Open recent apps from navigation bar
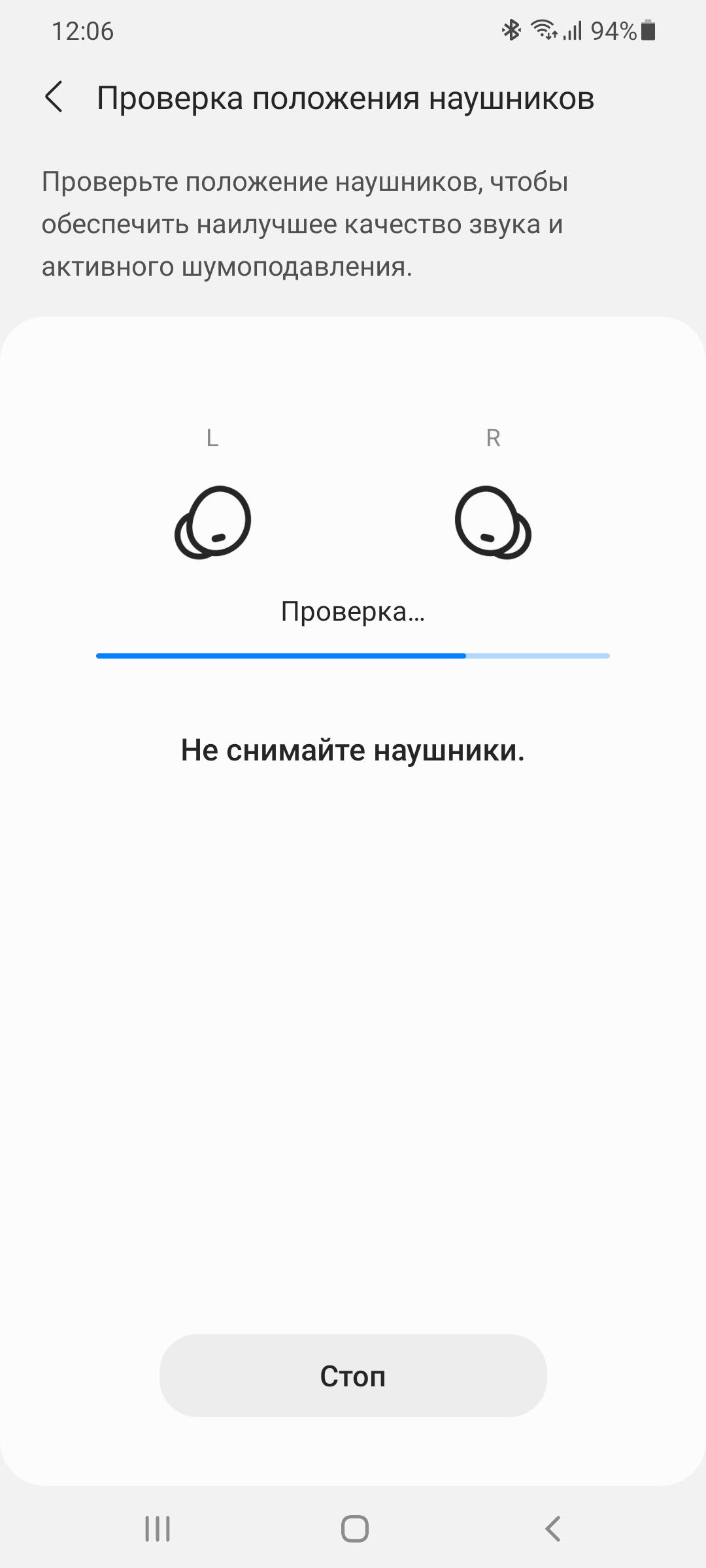This screenshot has height=1568, width=706. point(158,1528)
